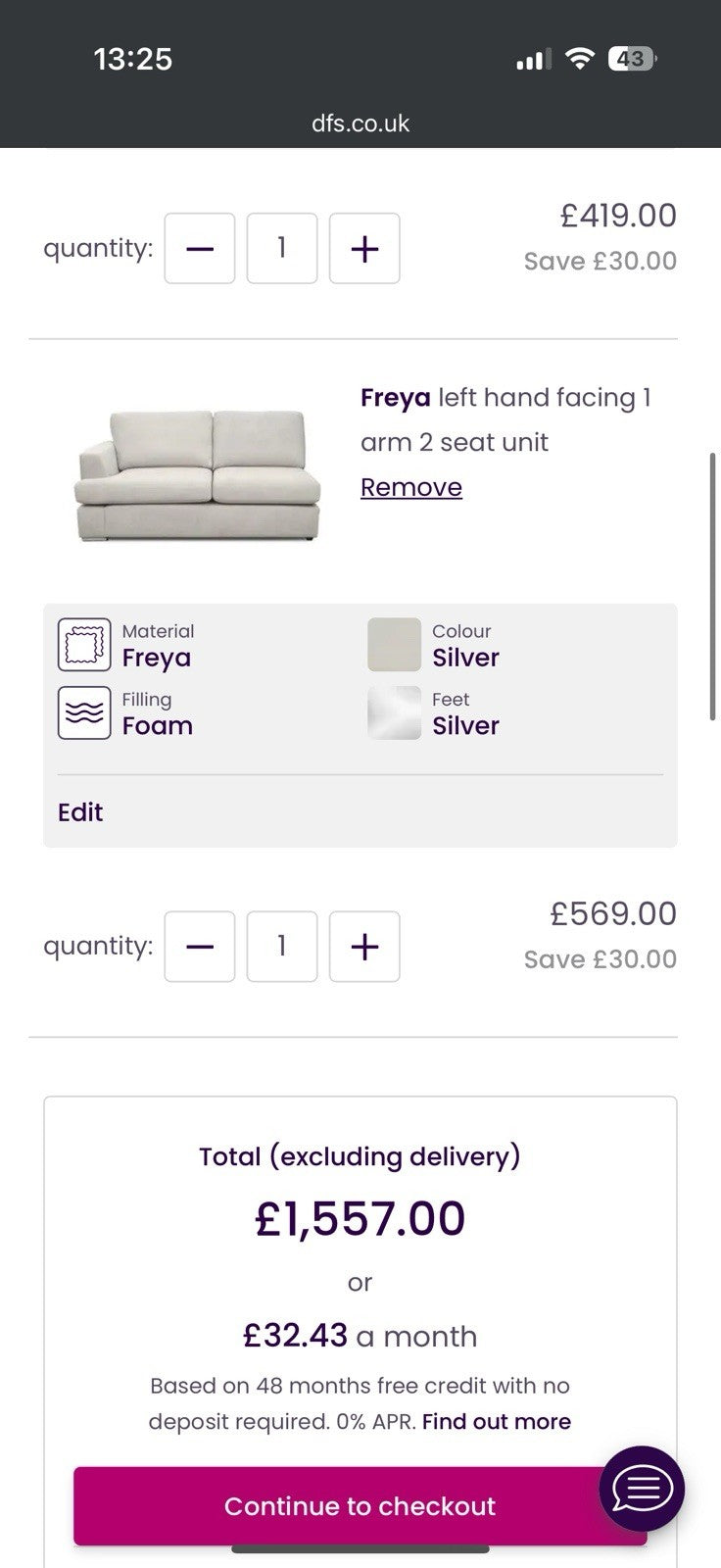721x1568 pixels.
Task: Click the Find out more credit link
Action: coord(496,1421)
